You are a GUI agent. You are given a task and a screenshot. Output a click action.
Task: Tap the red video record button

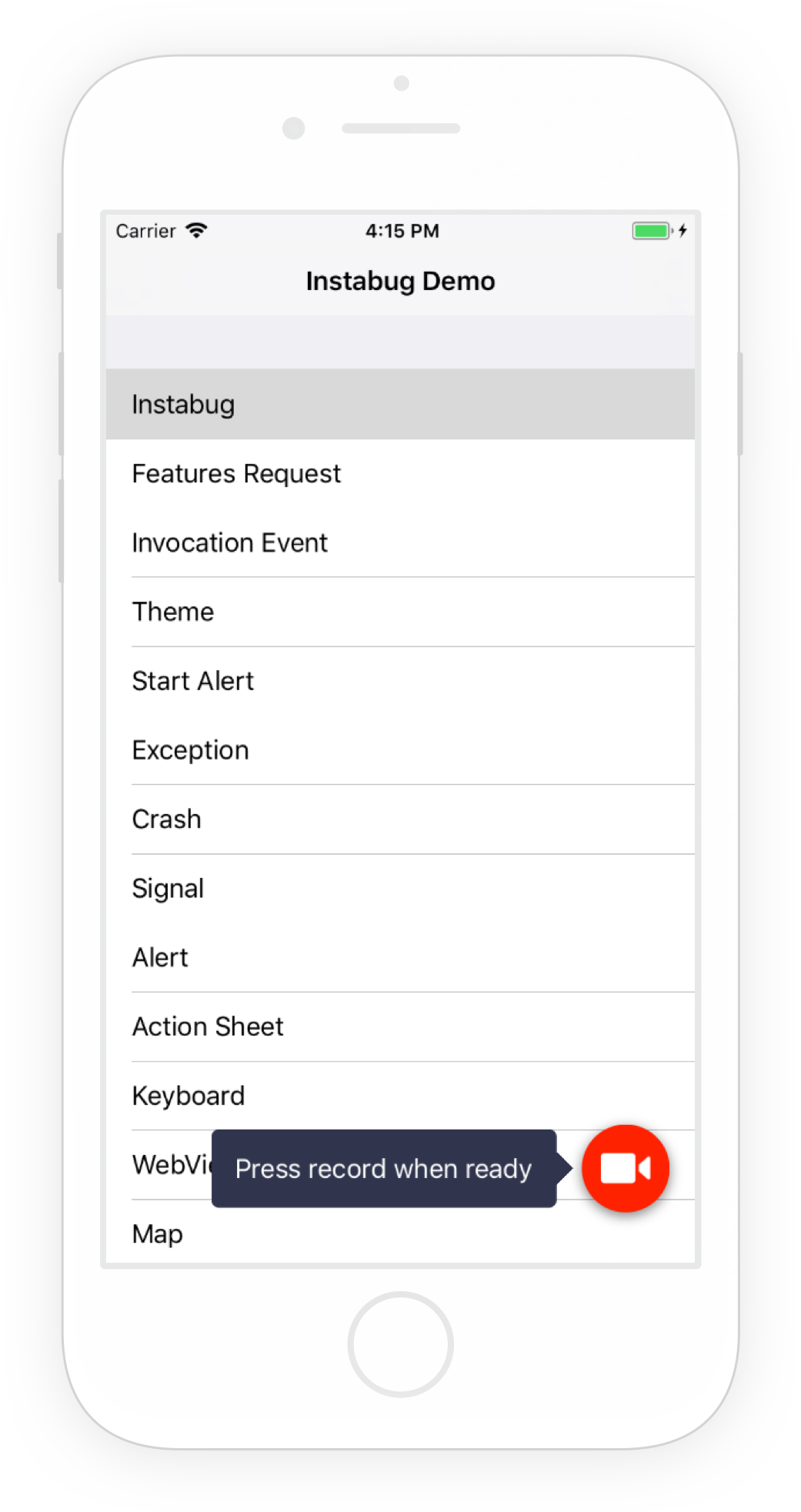[x=625, y=1168]
